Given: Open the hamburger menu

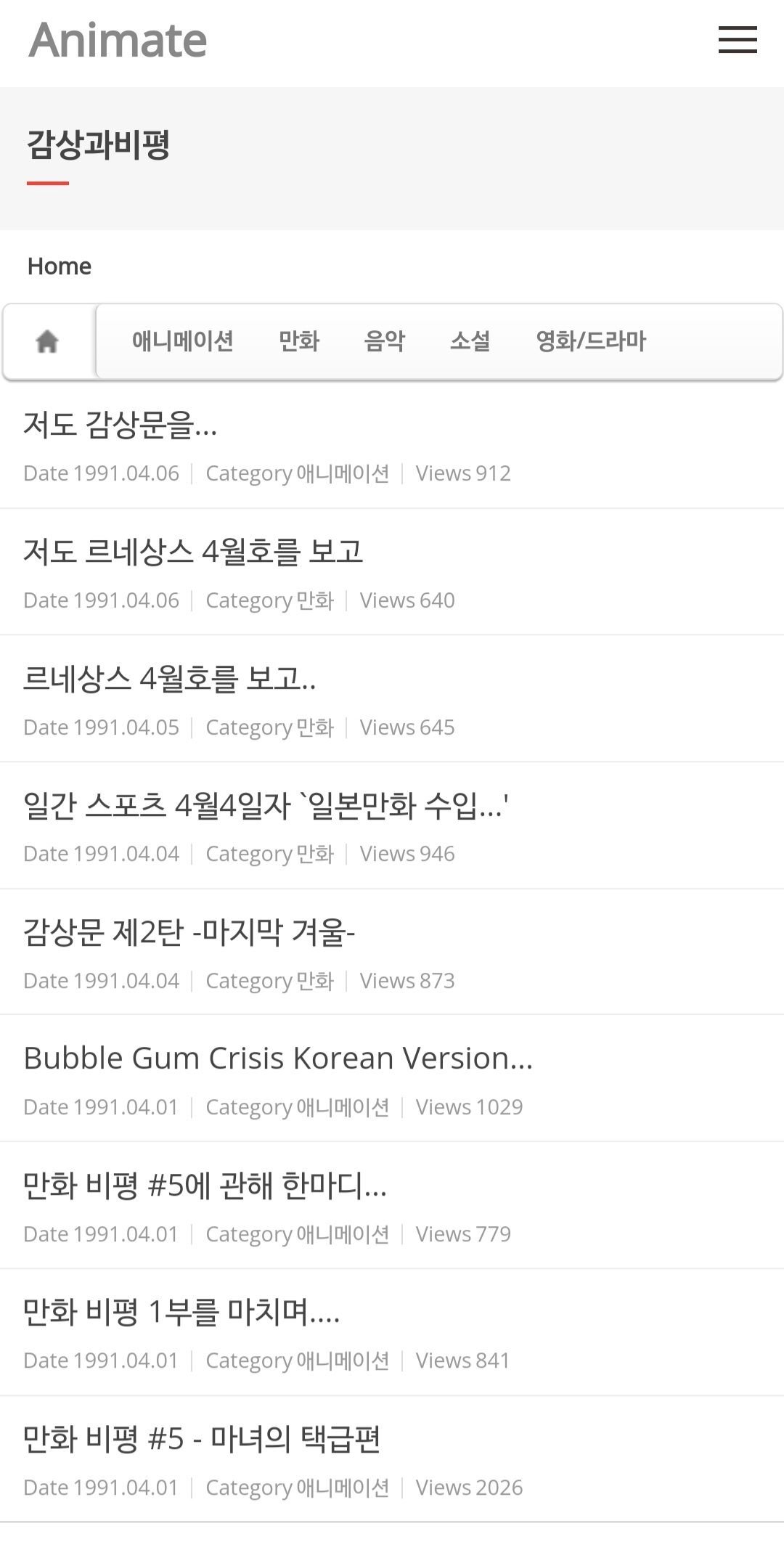Looking at the screenshot, I should [738, 40].
